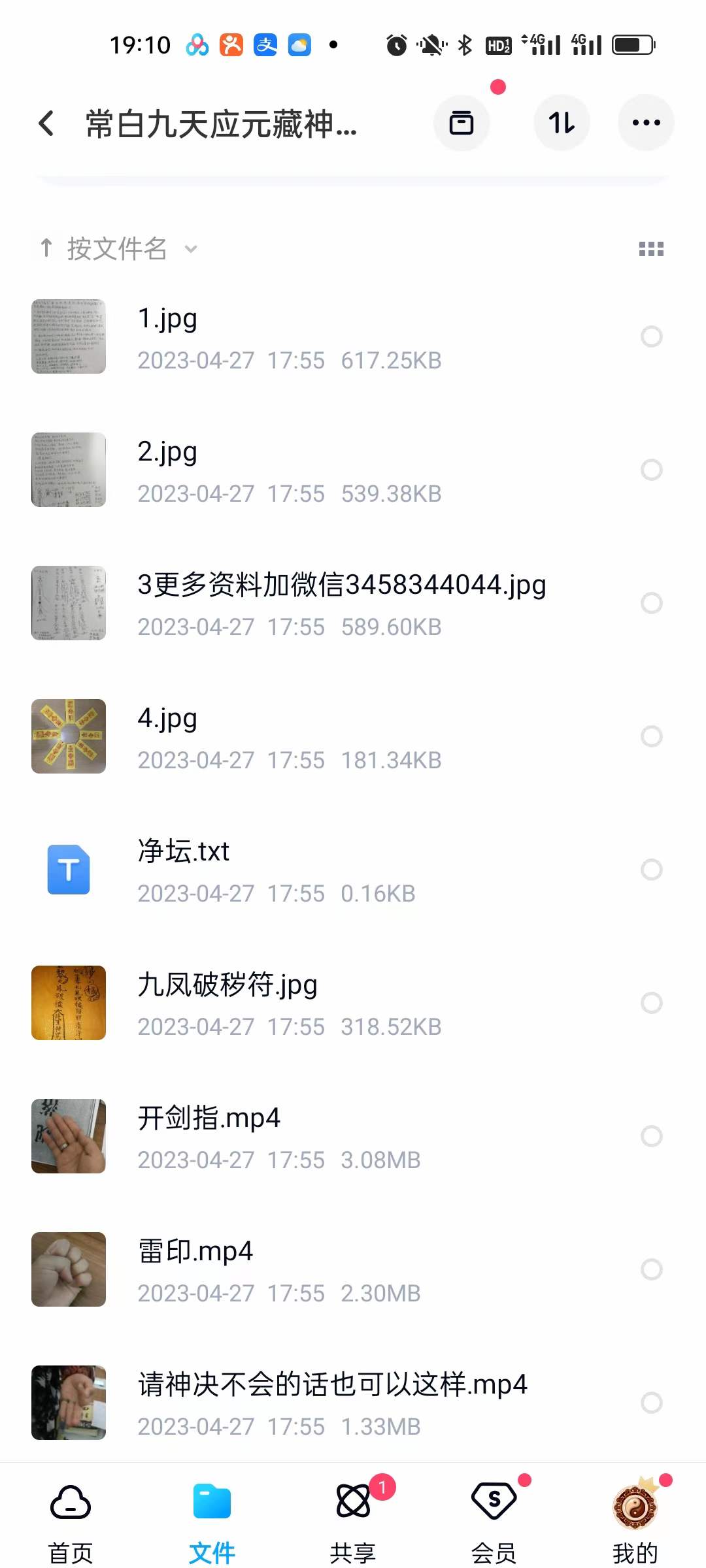The width and height of the screenshot is (706, 1568).
Task: Switch to grid view layout
Action: 650,248
